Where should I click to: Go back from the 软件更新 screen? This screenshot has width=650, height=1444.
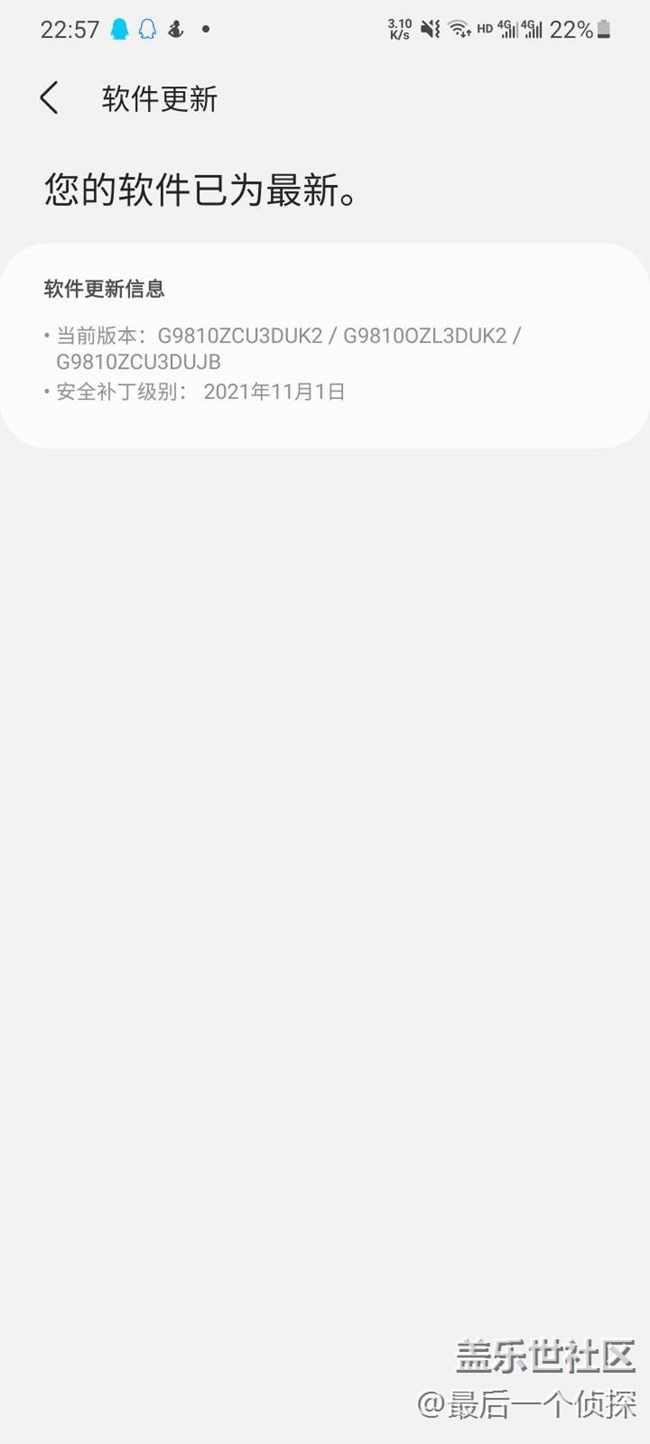[x=49, y=98]
